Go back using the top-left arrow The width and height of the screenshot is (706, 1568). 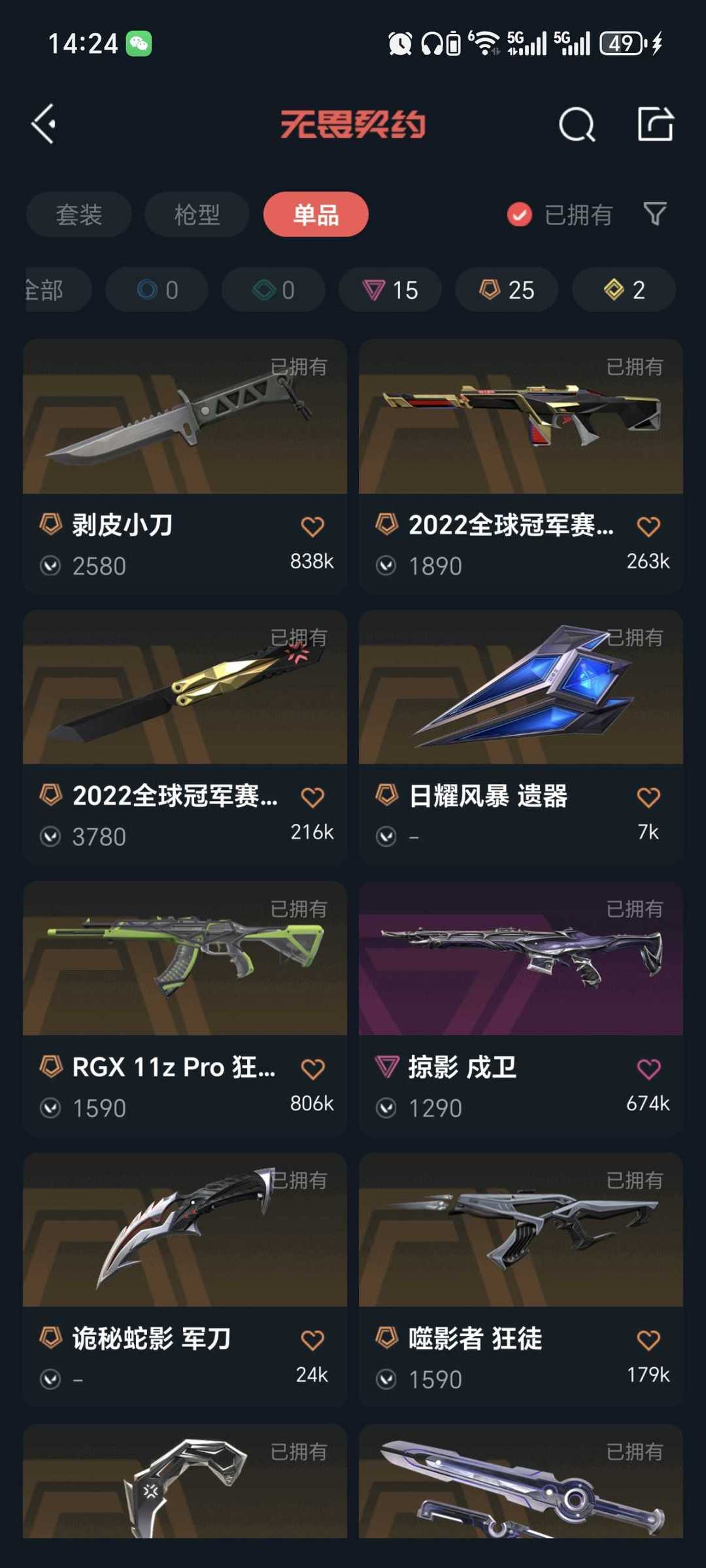pyautogui.click(x=44, y=124)
